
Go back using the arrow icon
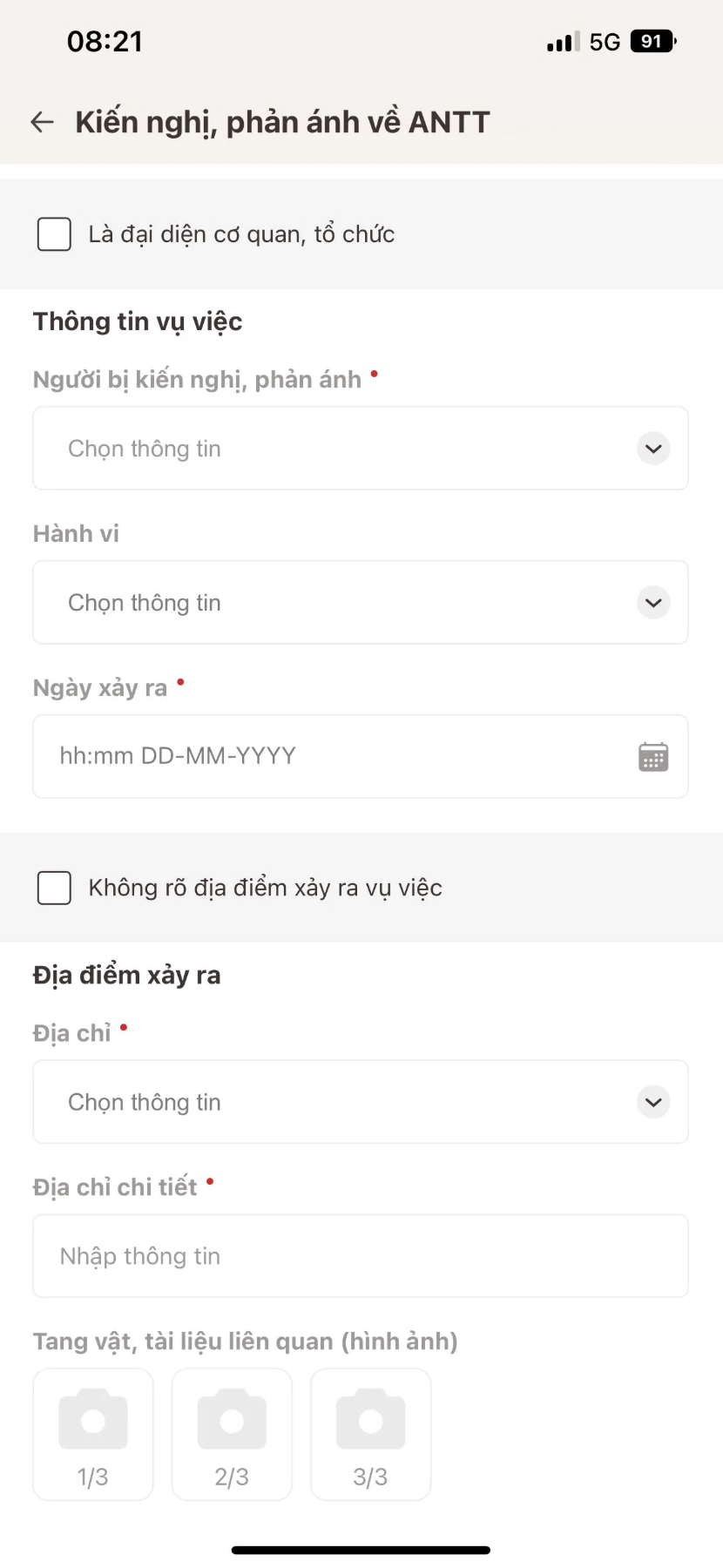pos(42,123)
